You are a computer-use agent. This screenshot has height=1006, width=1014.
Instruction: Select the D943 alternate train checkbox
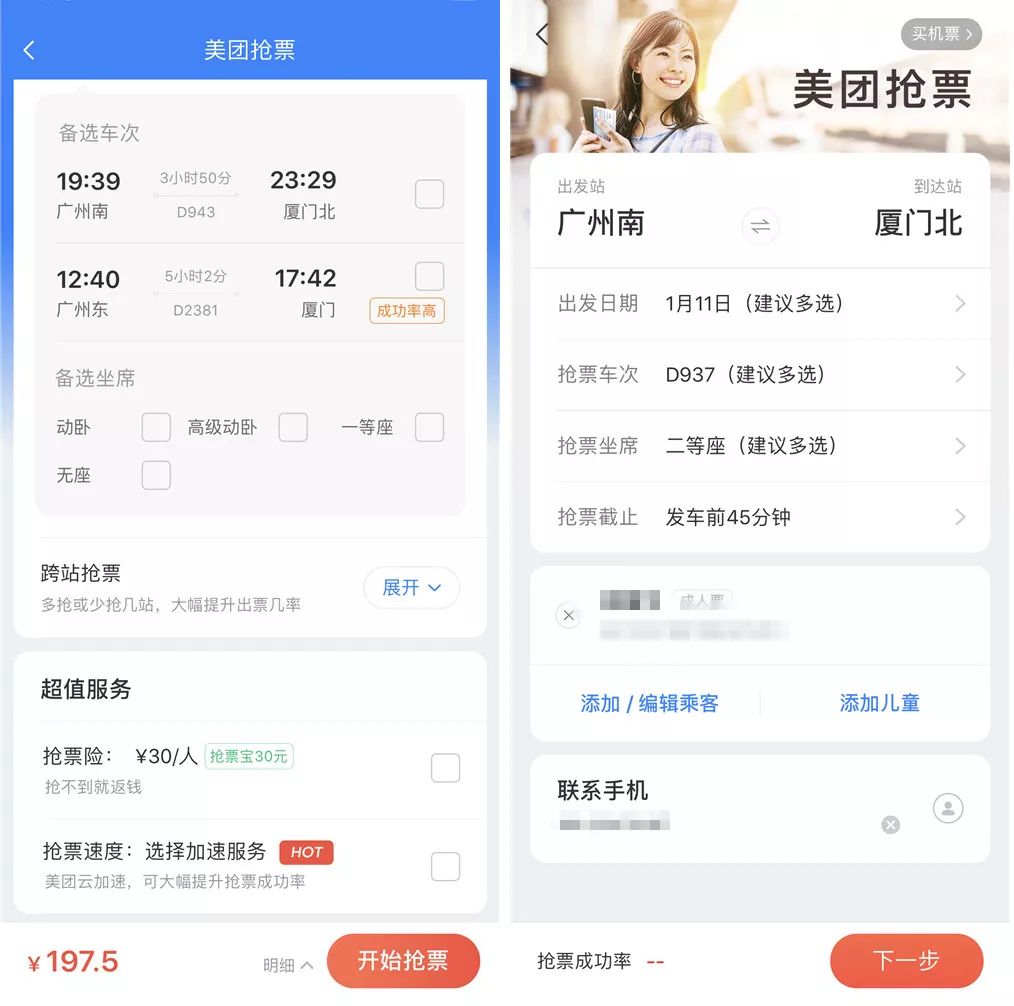coord(429,194)
